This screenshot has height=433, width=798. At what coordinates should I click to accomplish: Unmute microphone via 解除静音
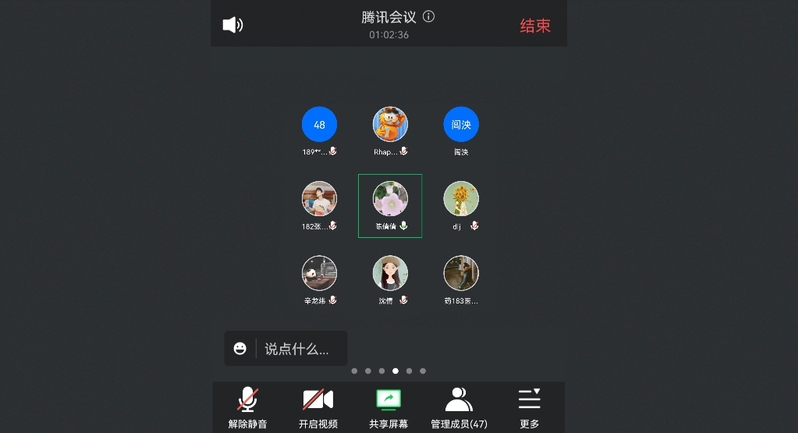tap(247, 407)
